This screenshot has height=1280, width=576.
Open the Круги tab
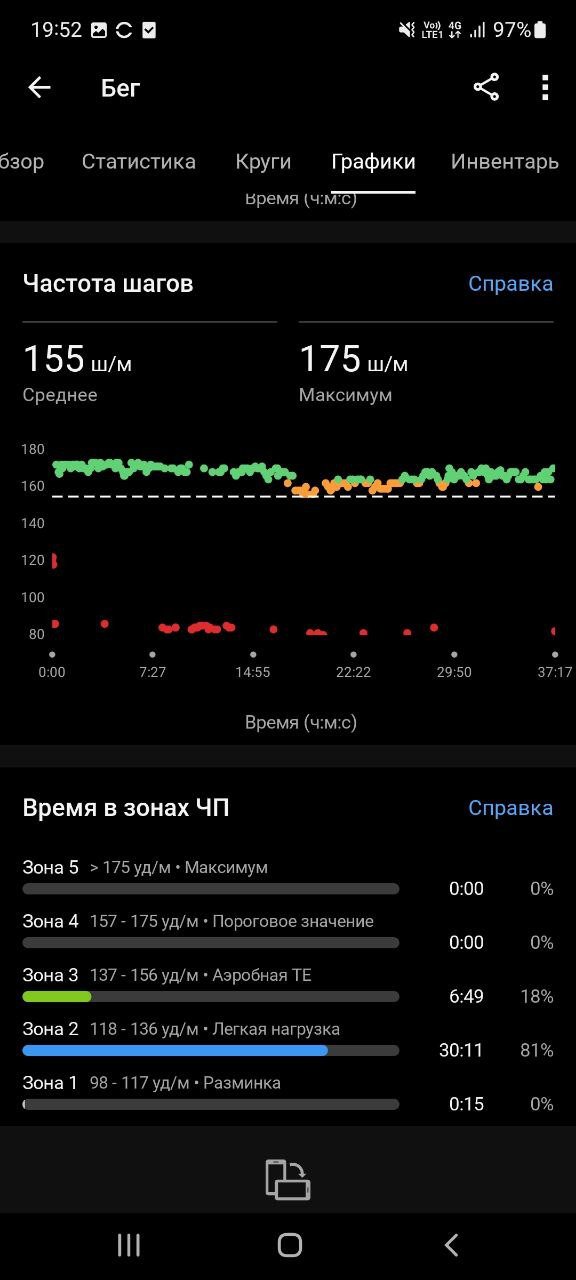point(264,161)
